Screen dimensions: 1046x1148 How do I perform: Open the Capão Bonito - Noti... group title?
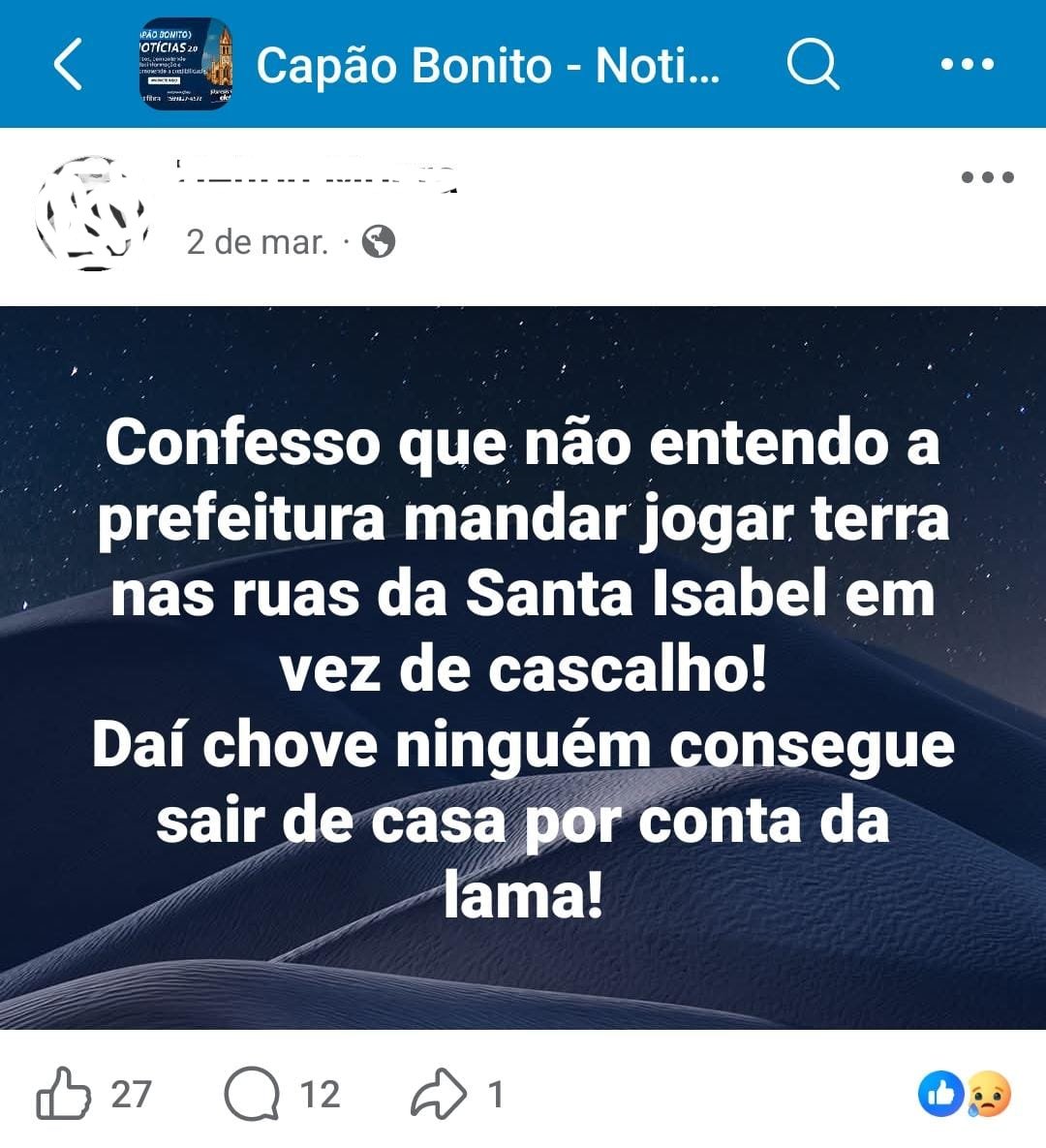click(x=488, y=65)
